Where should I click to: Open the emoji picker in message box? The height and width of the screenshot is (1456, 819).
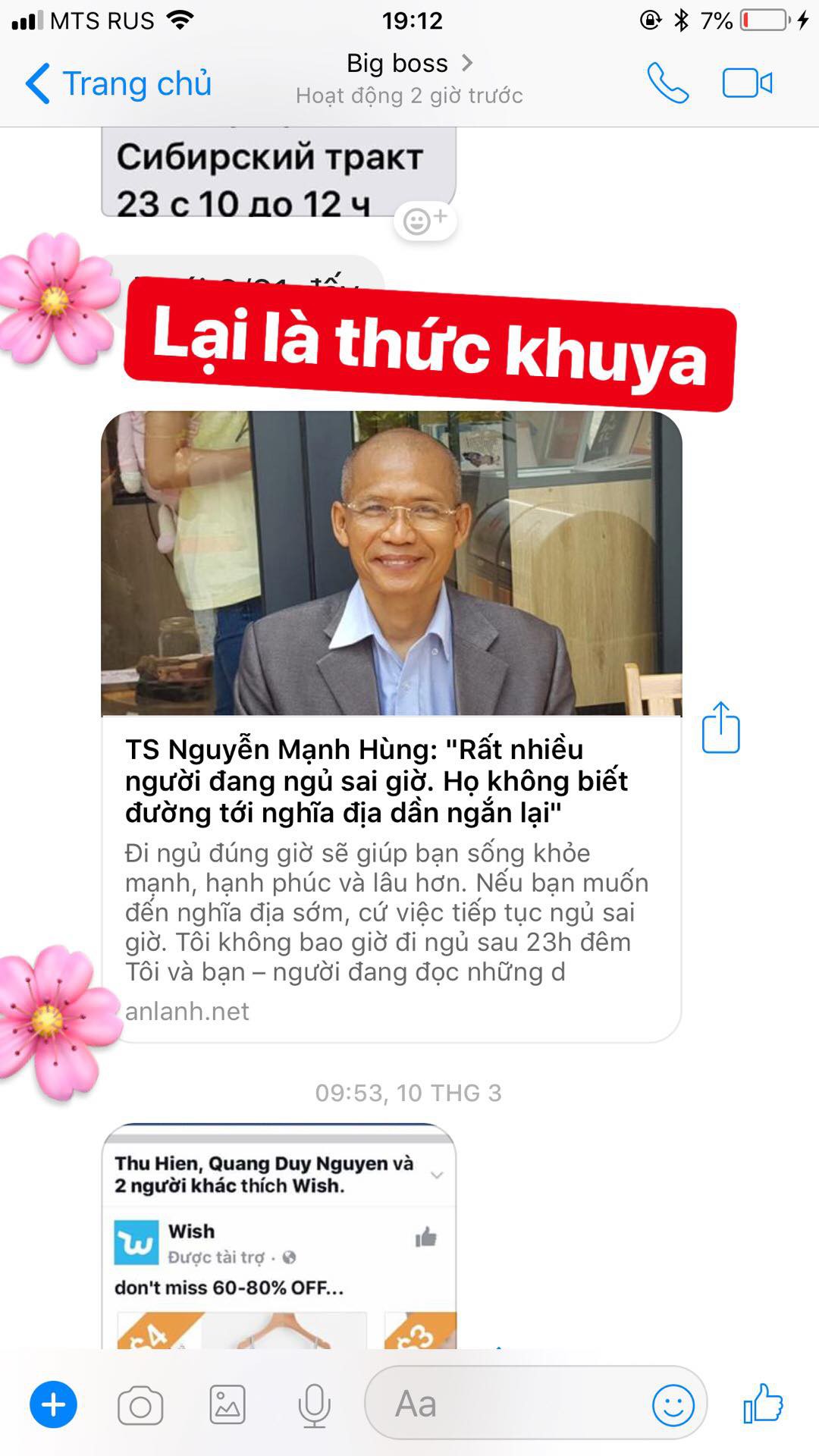[x=673, y=1405]
